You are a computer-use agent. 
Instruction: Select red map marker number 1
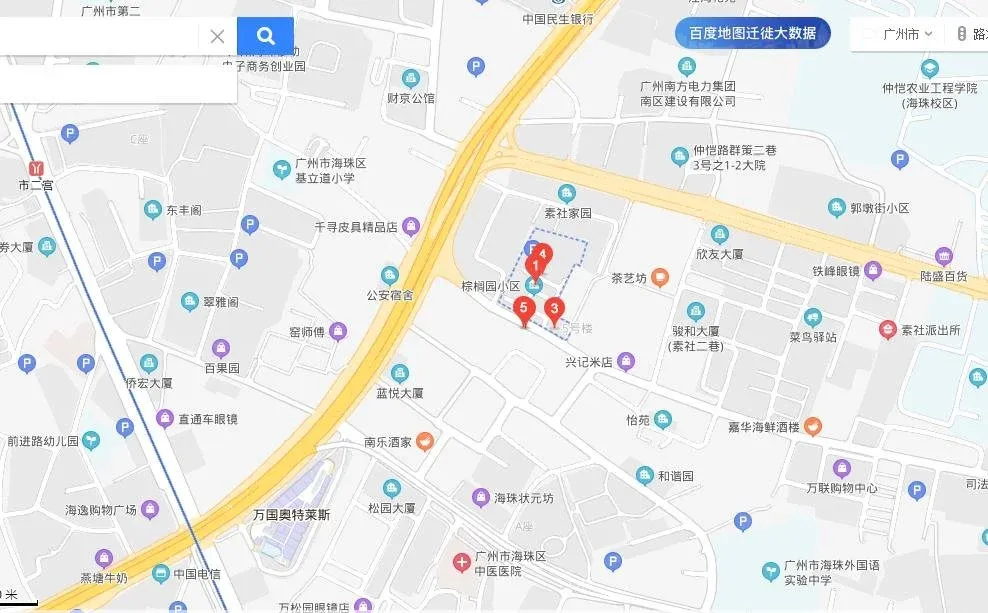pos(535,268)
